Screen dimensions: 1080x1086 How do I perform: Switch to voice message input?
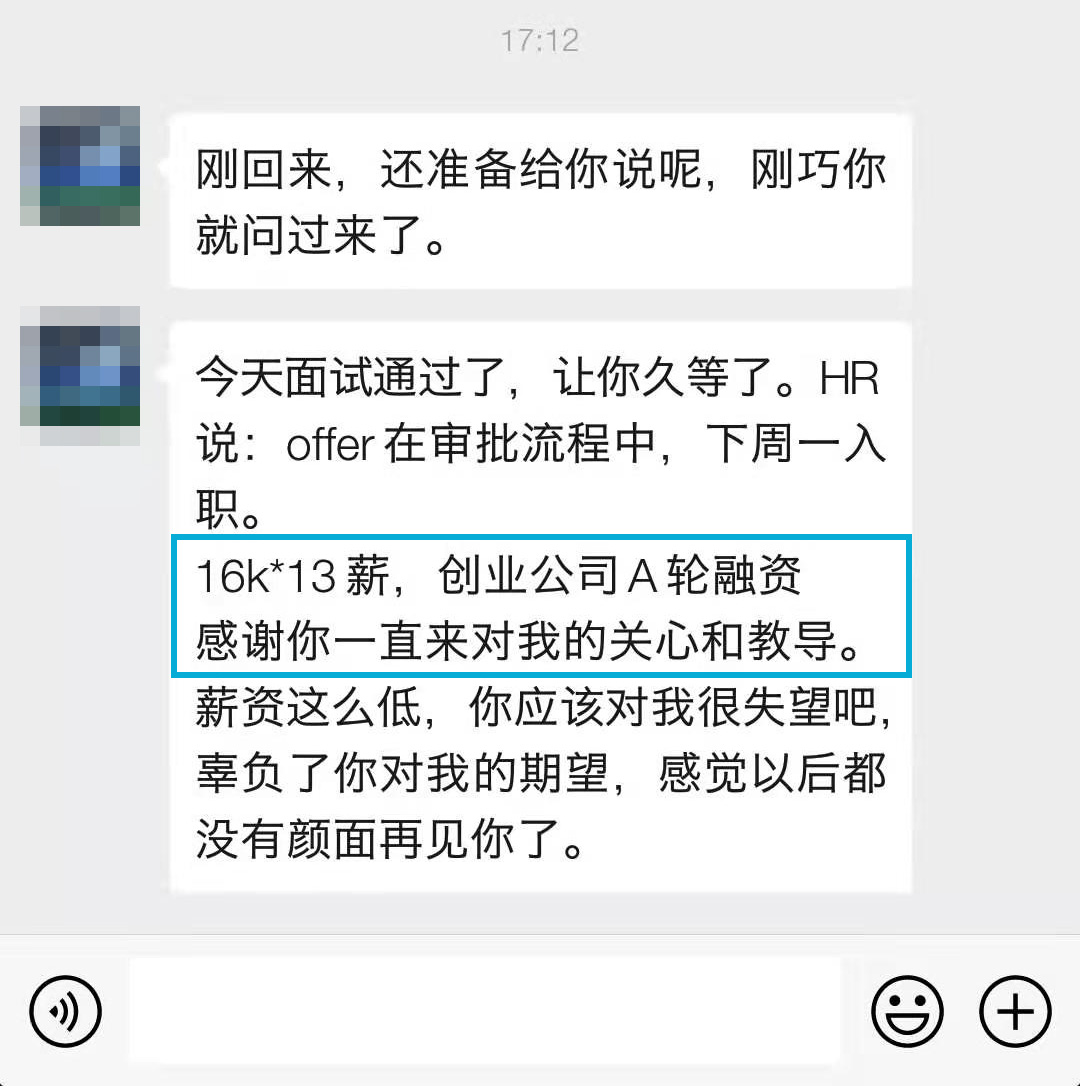[x=65, y=1011]
